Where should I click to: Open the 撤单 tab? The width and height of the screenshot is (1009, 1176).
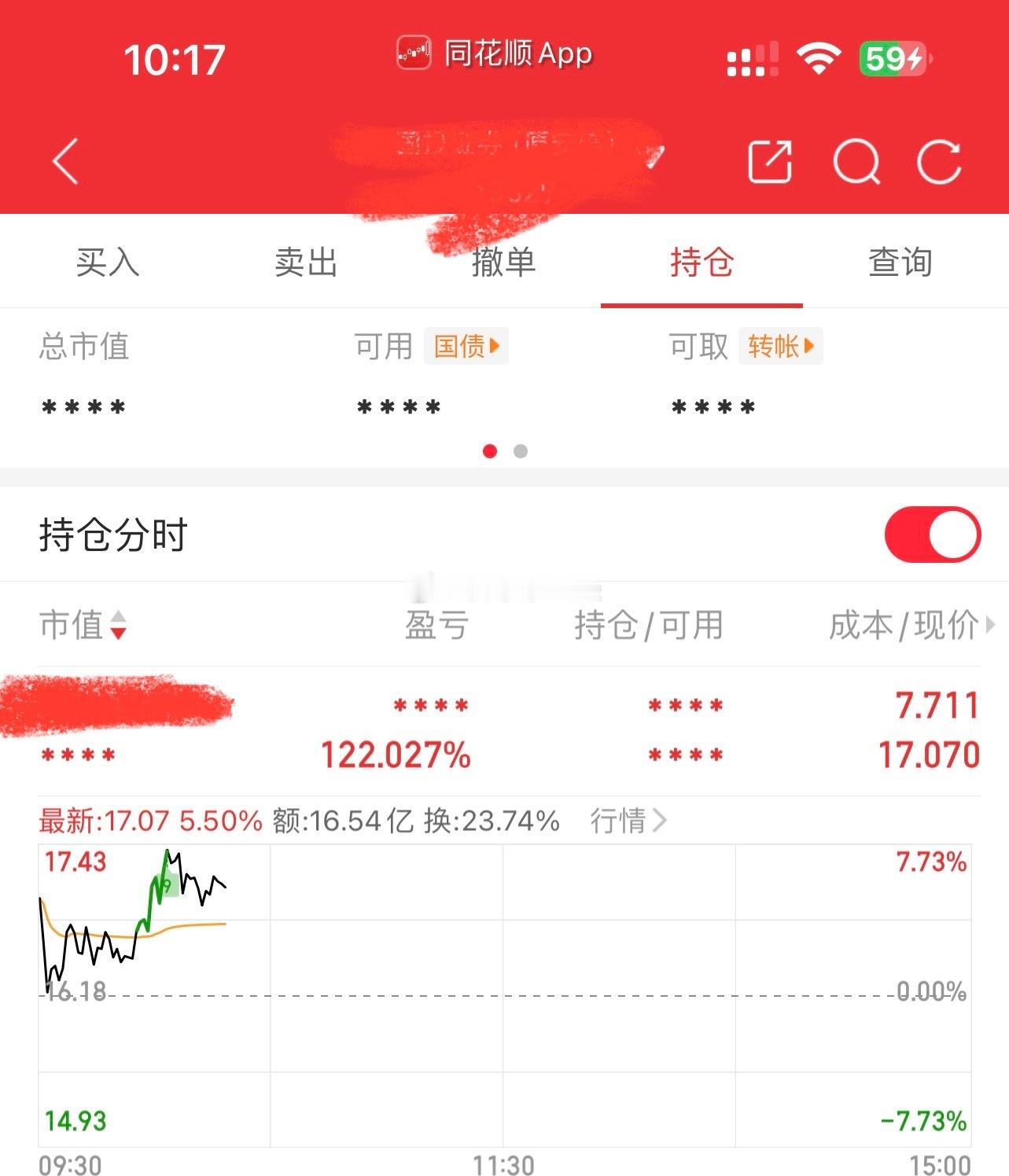pos(504,262)
